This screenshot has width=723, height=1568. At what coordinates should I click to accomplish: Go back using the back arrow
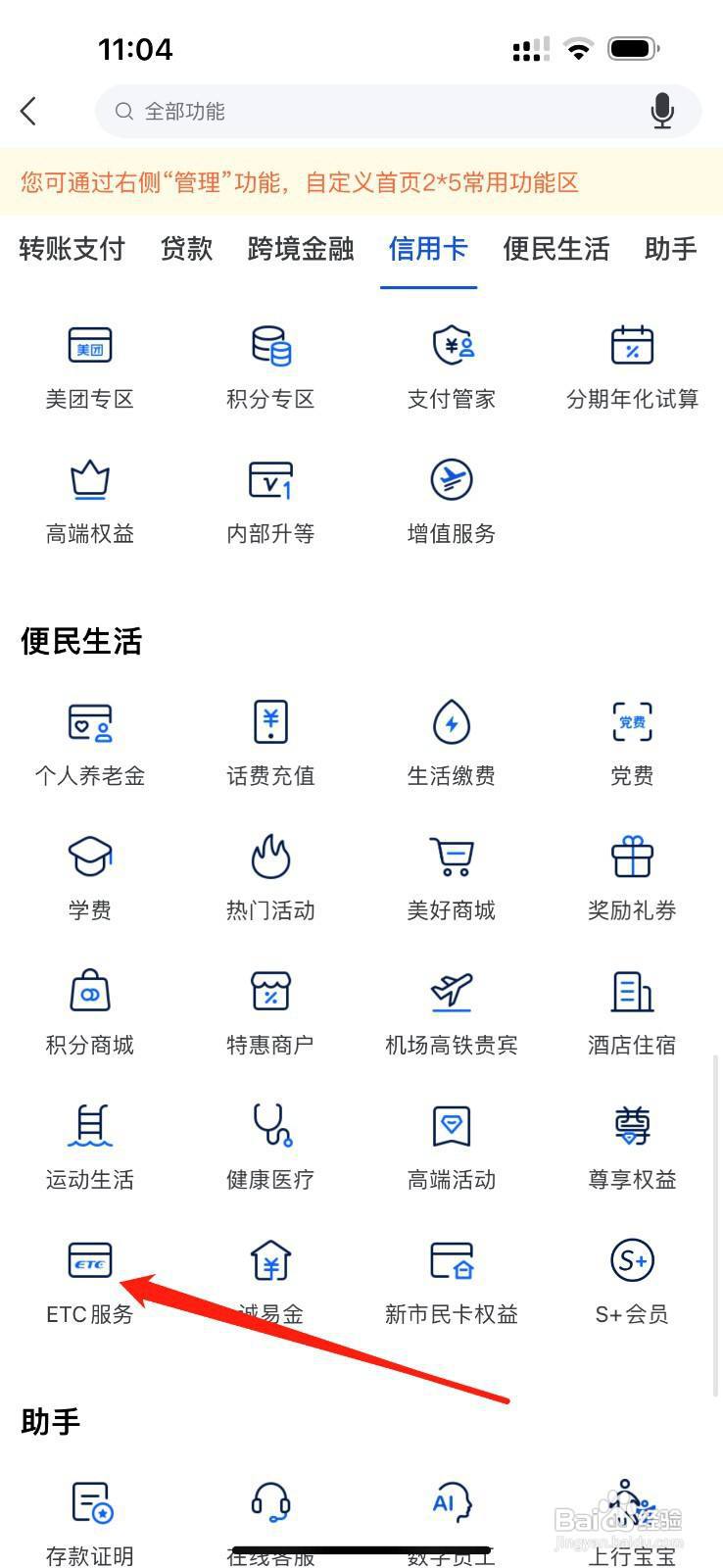(x=29, y=112)
